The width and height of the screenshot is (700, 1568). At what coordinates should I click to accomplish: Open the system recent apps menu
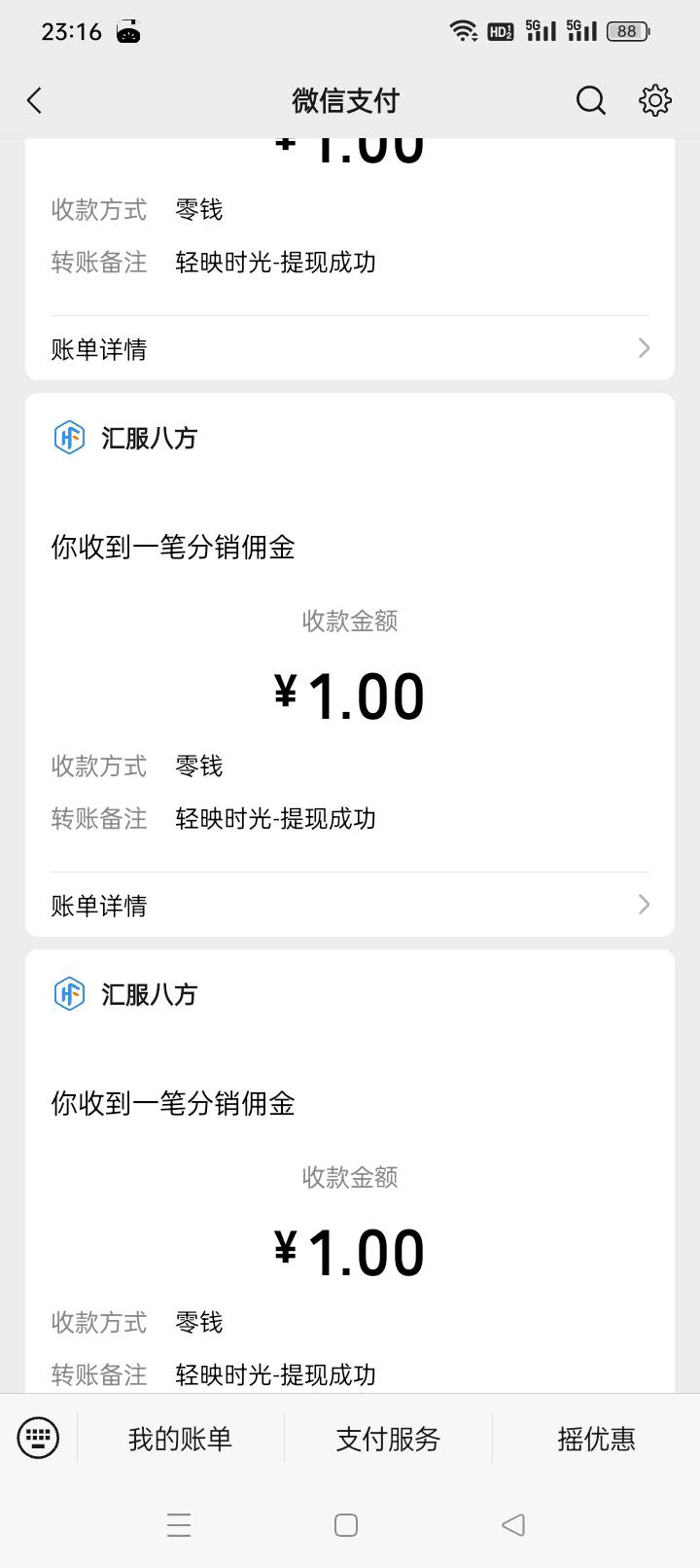(179, 1524)
